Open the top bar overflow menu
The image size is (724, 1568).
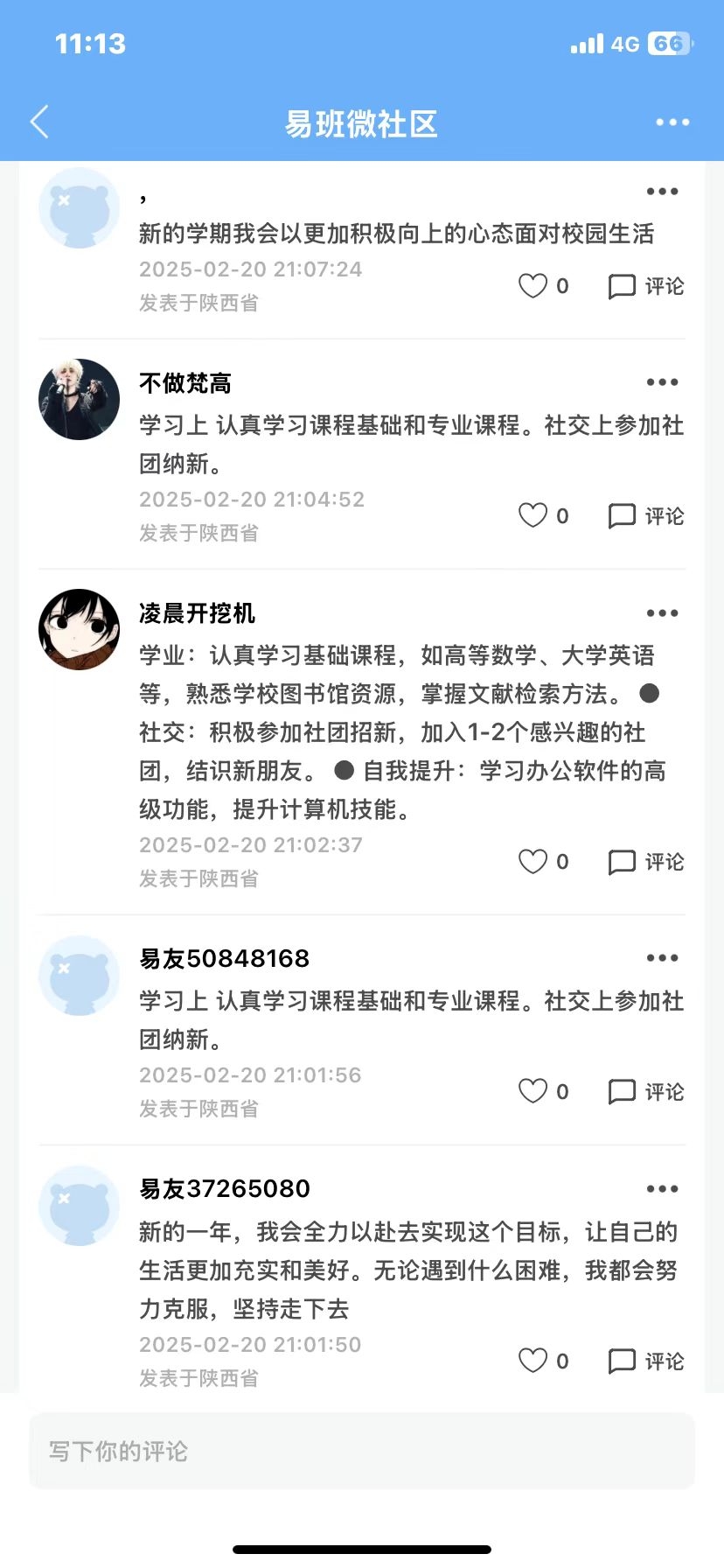pyautogui.click(x=672, y=122)
